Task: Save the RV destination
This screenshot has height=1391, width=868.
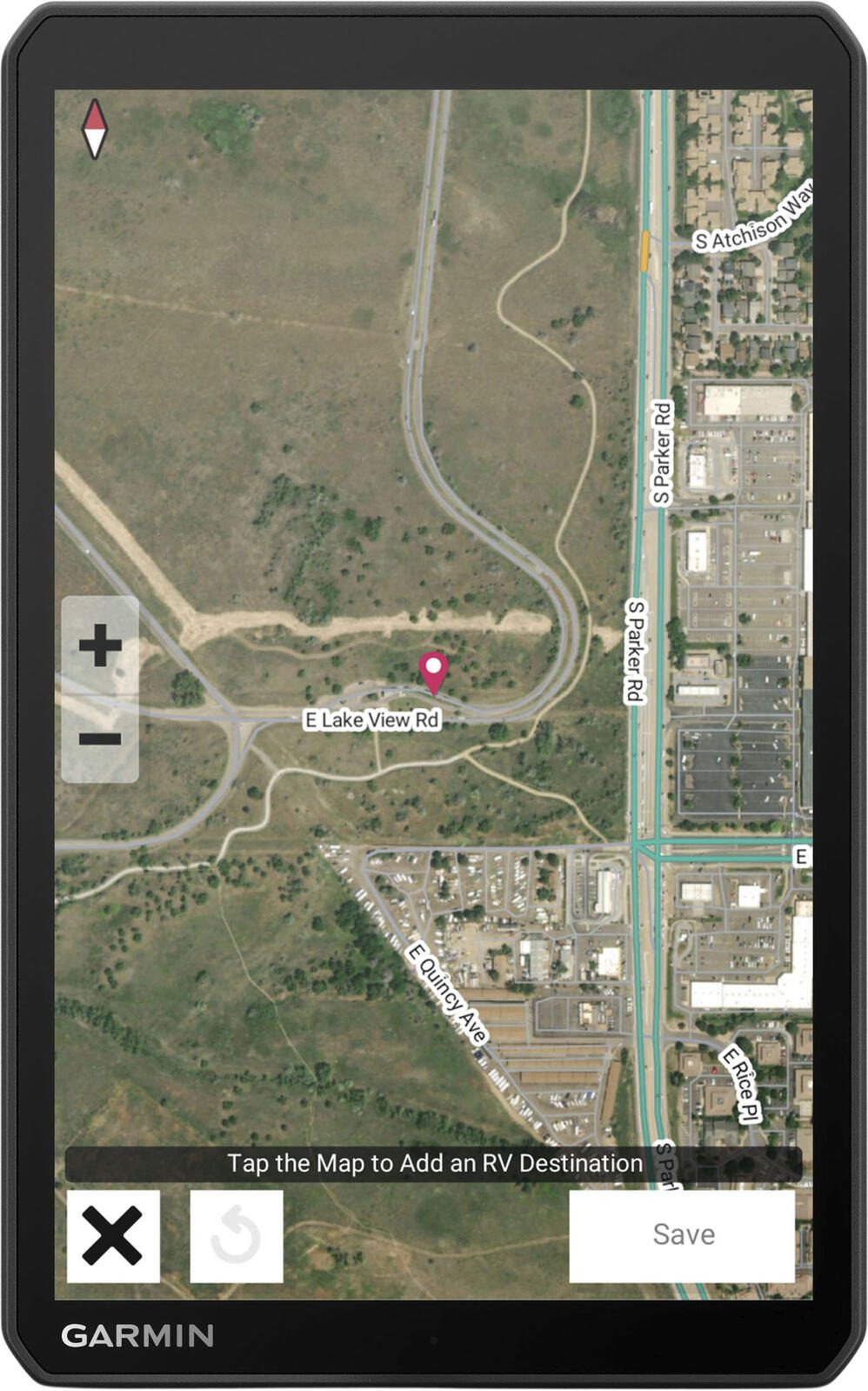Action: tap(683, 1235)
